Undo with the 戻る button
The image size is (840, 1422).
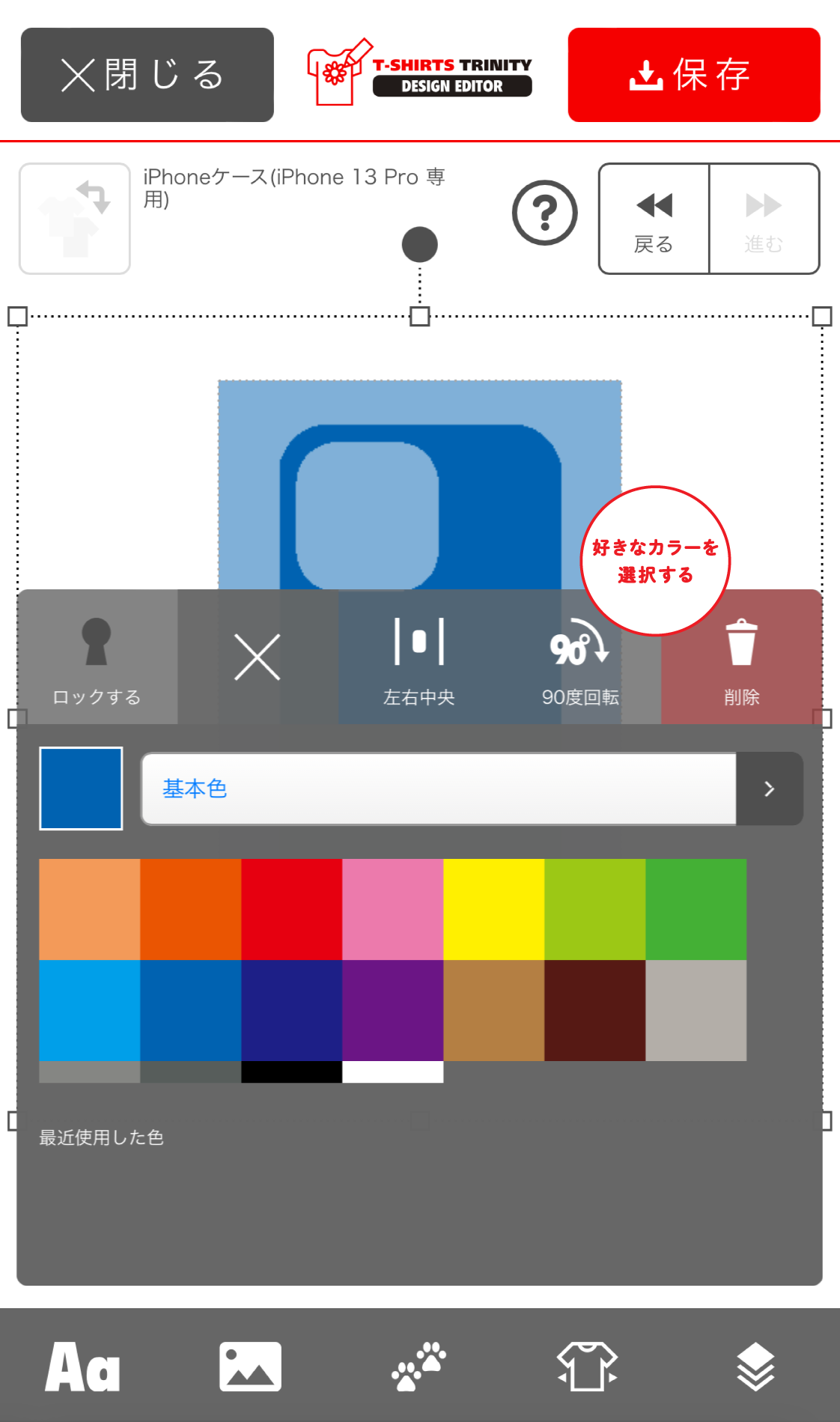click(654, 219)
